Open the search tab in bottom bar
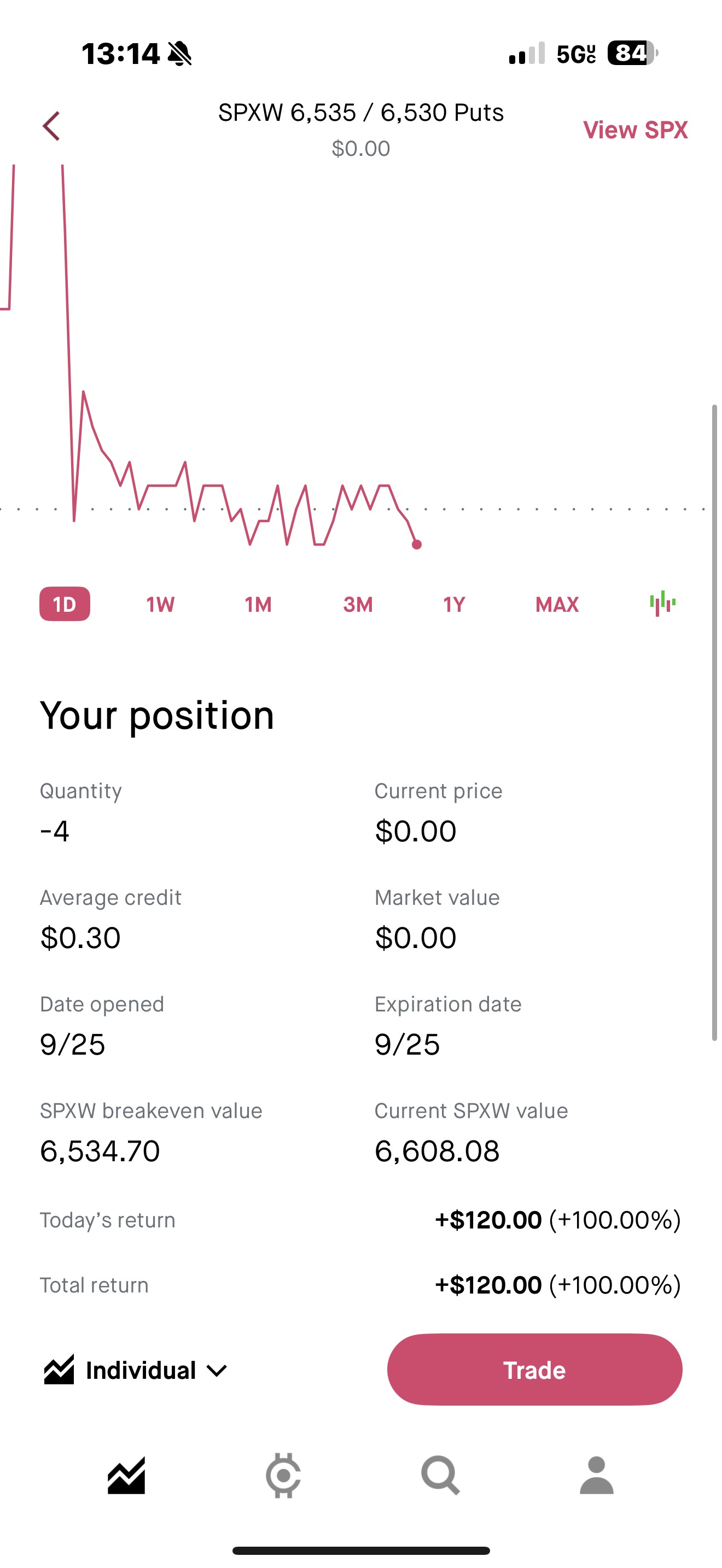Screen dimensions: 722x1568 coord(440,1476)
